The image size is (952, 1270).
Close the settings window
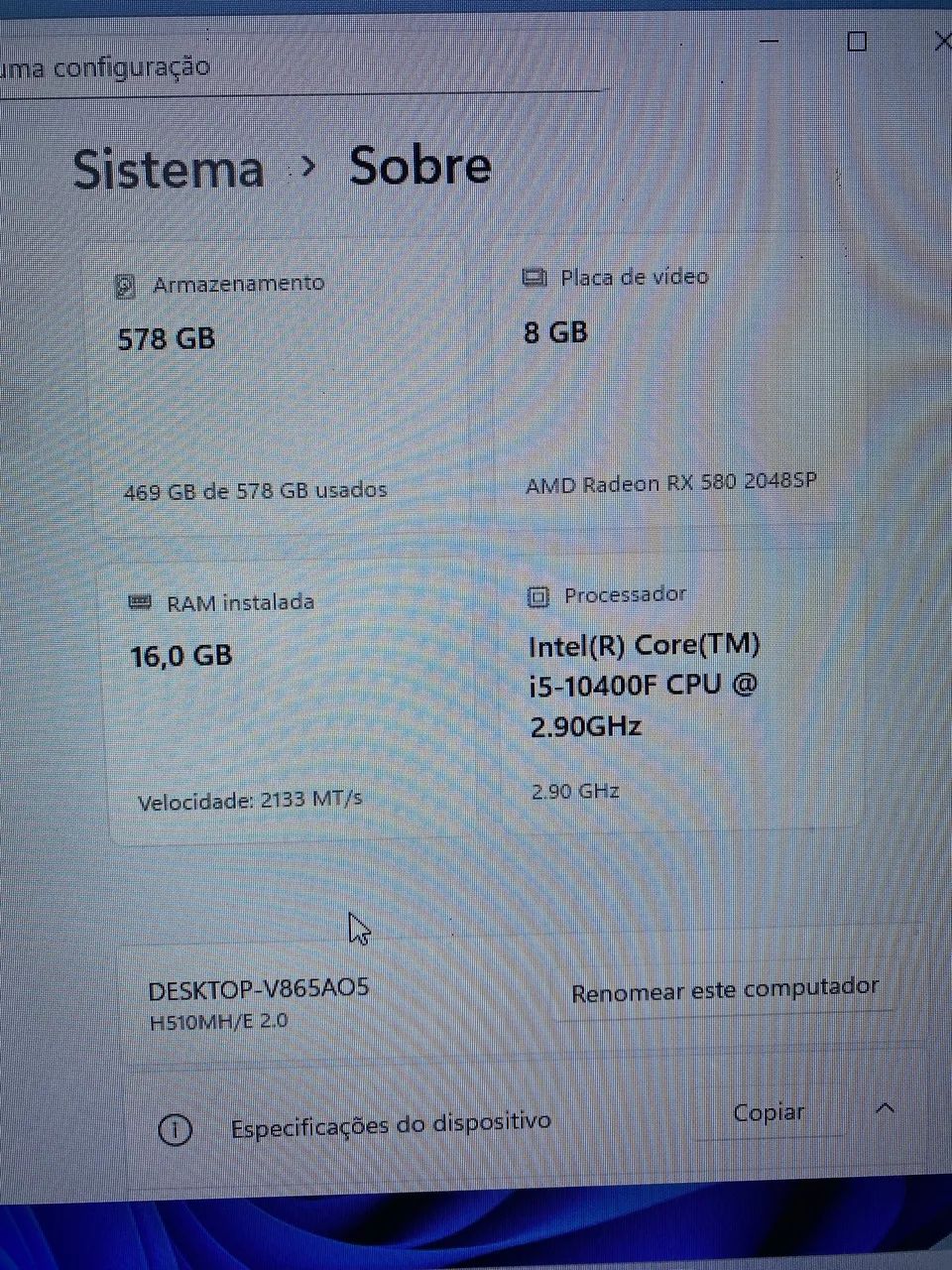942,41
